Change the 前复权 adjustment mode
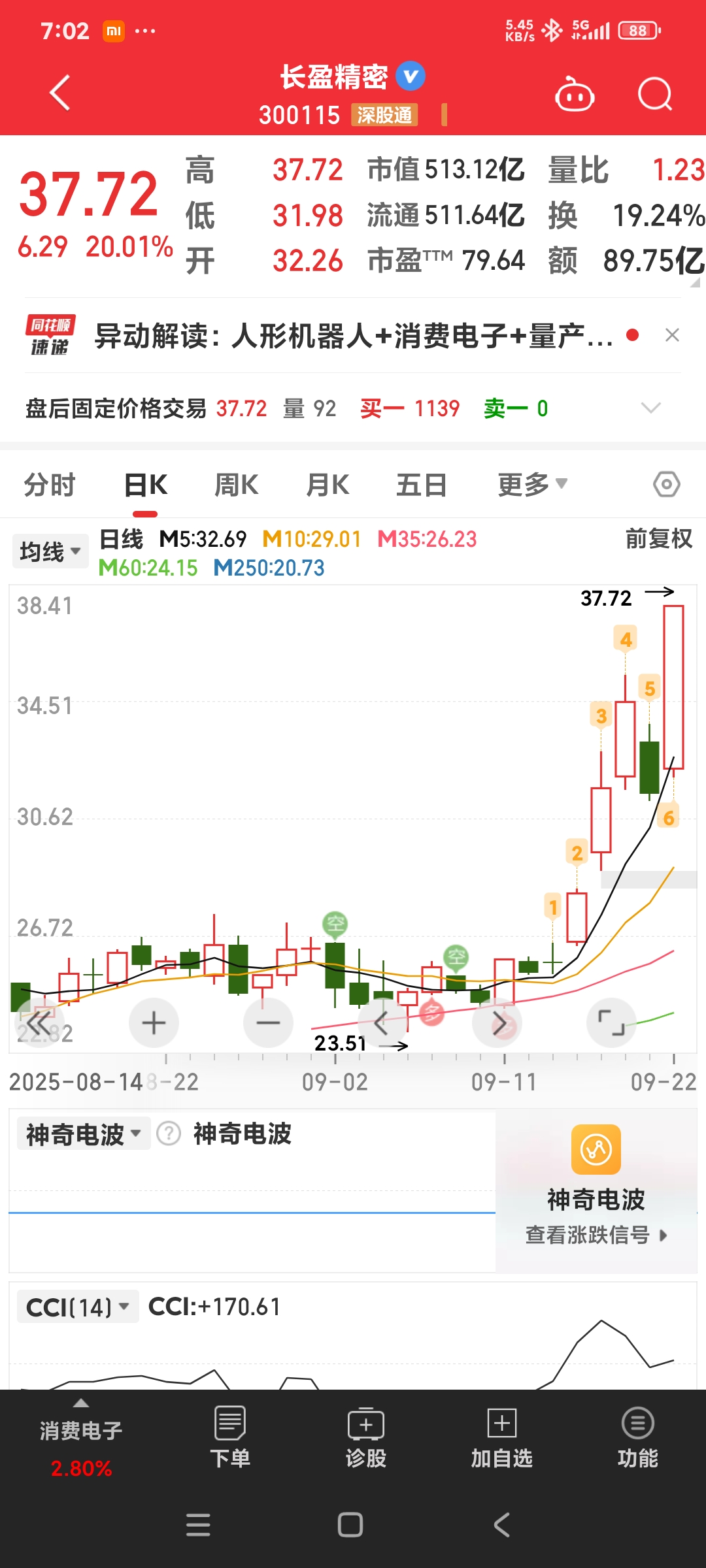Viewport: 706px width, 1568px height. [658, 539]
